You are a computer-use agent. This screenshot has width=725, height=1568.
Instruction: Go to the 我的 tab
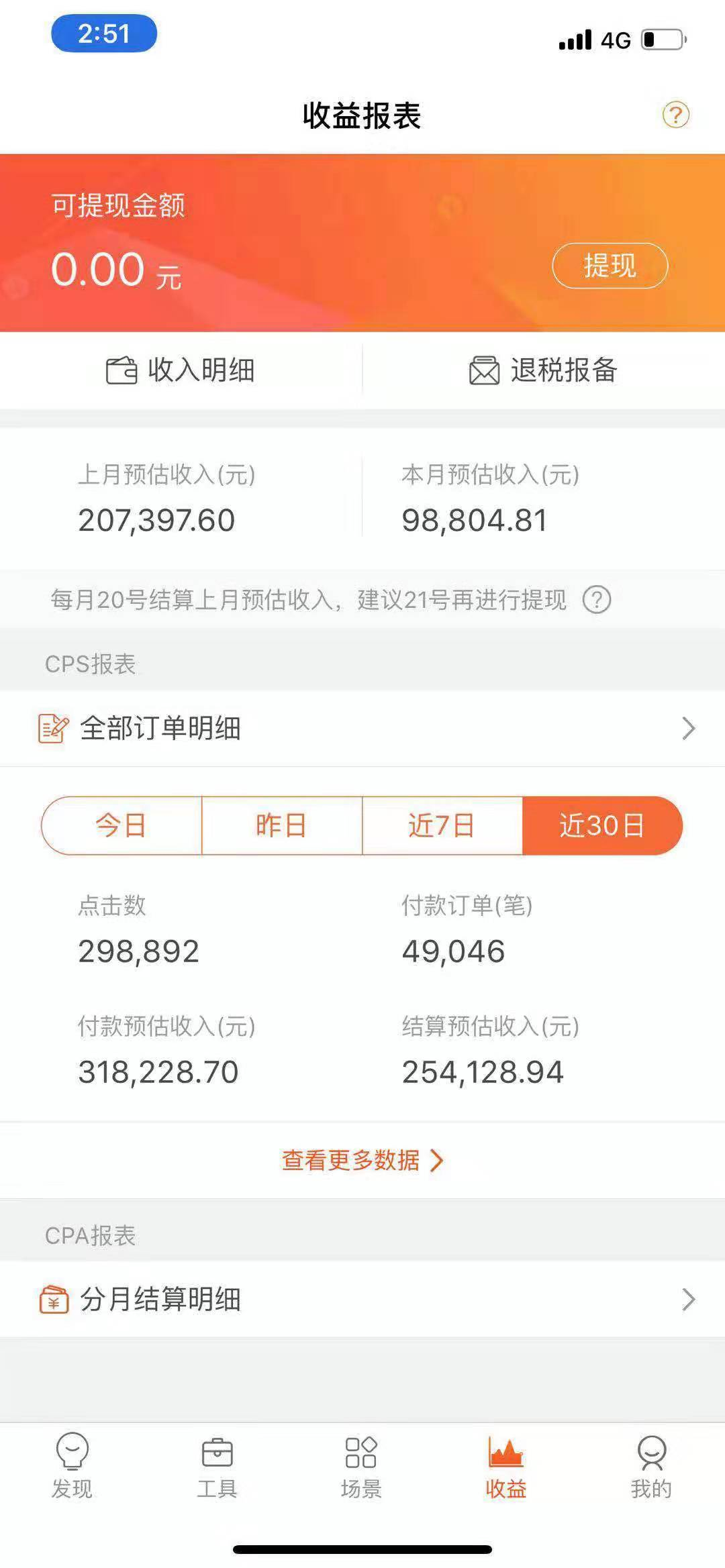(x=651, y=1465)
